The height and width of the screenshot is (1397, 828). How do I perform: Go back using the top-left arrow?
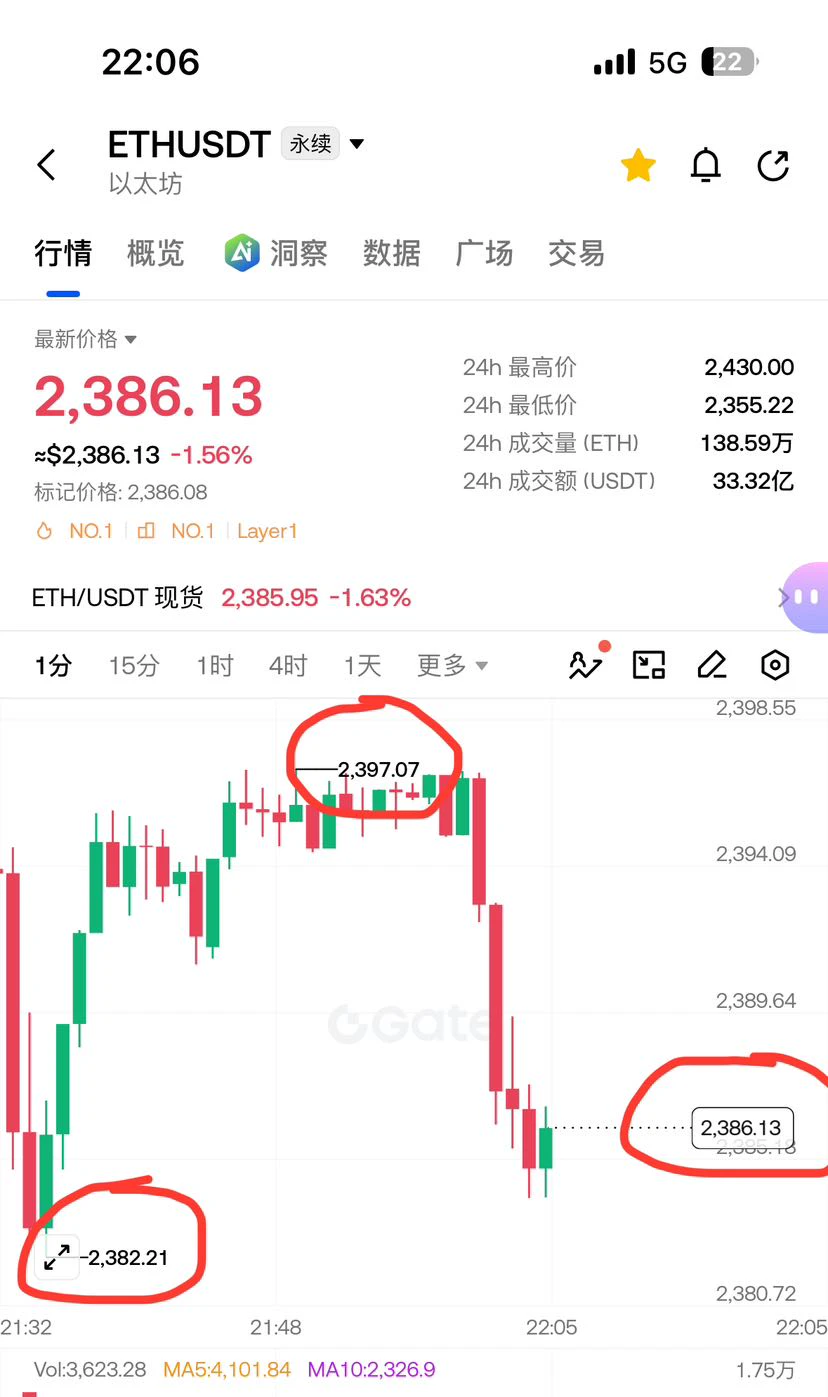point(47,165)
